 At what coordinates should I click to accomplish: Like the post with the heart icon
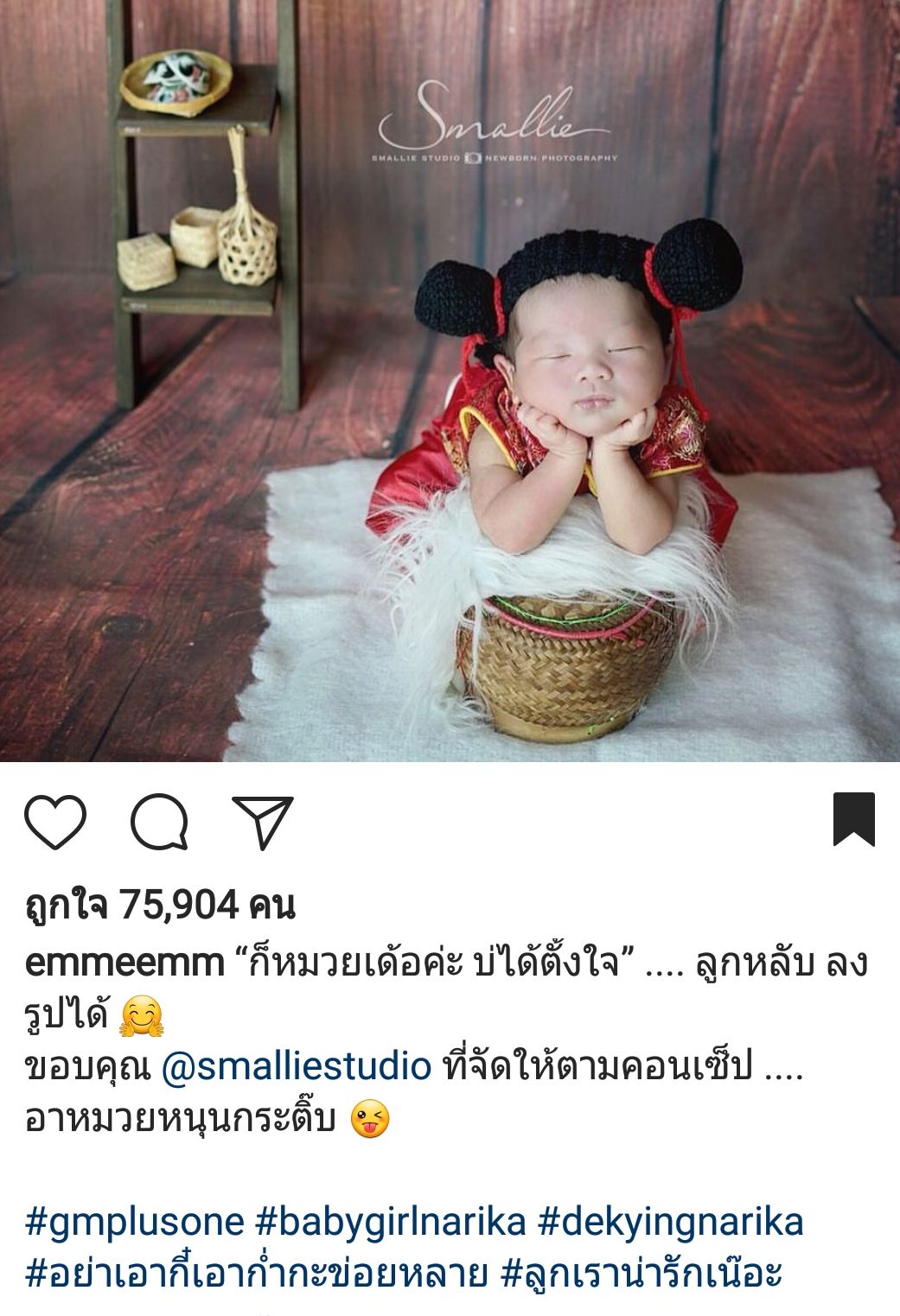coord(55,822)
